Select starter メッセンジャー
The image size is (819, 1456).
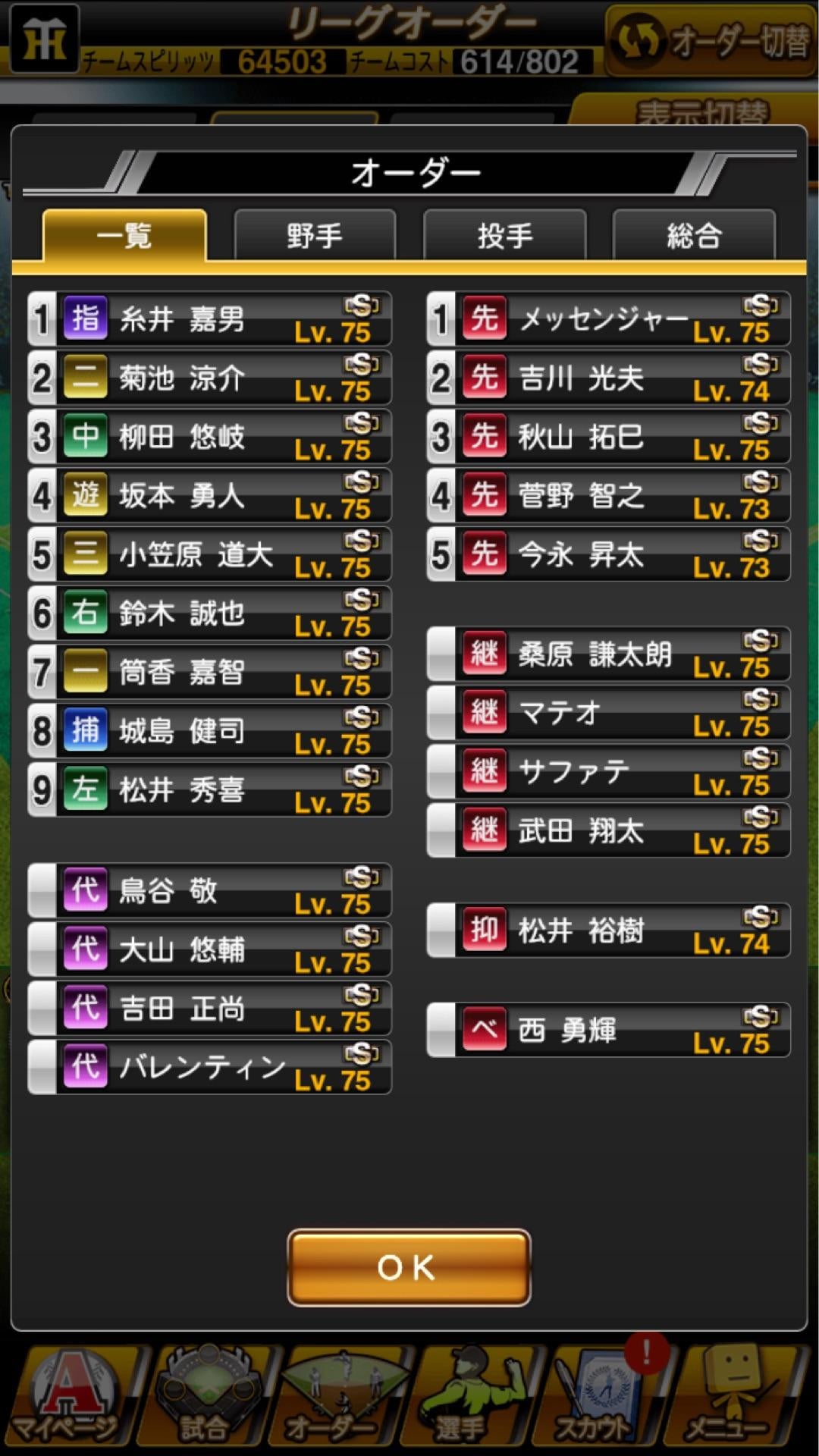click(608, 318)
